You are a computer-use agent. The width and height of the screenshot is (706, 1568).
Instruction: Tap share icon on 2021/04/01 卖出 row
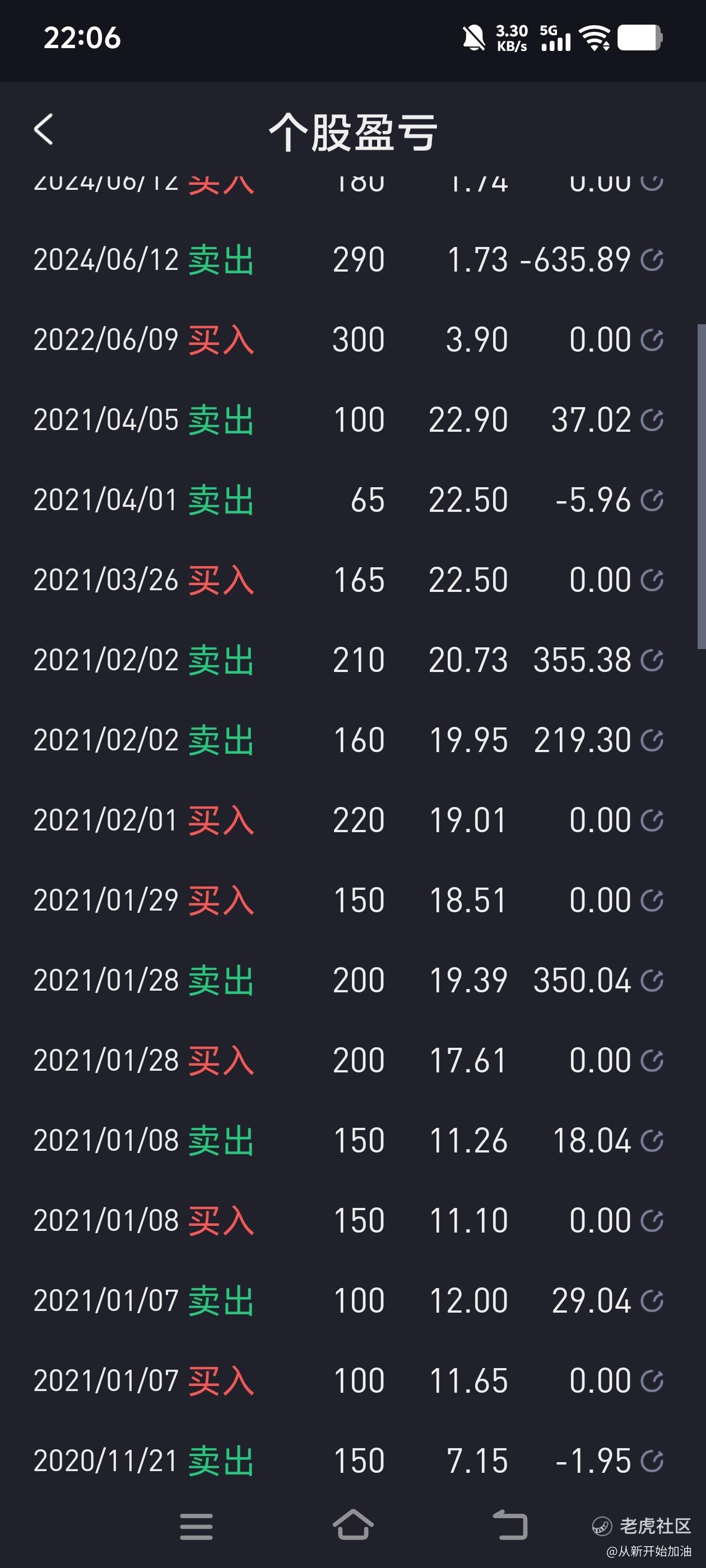(652, 500)
